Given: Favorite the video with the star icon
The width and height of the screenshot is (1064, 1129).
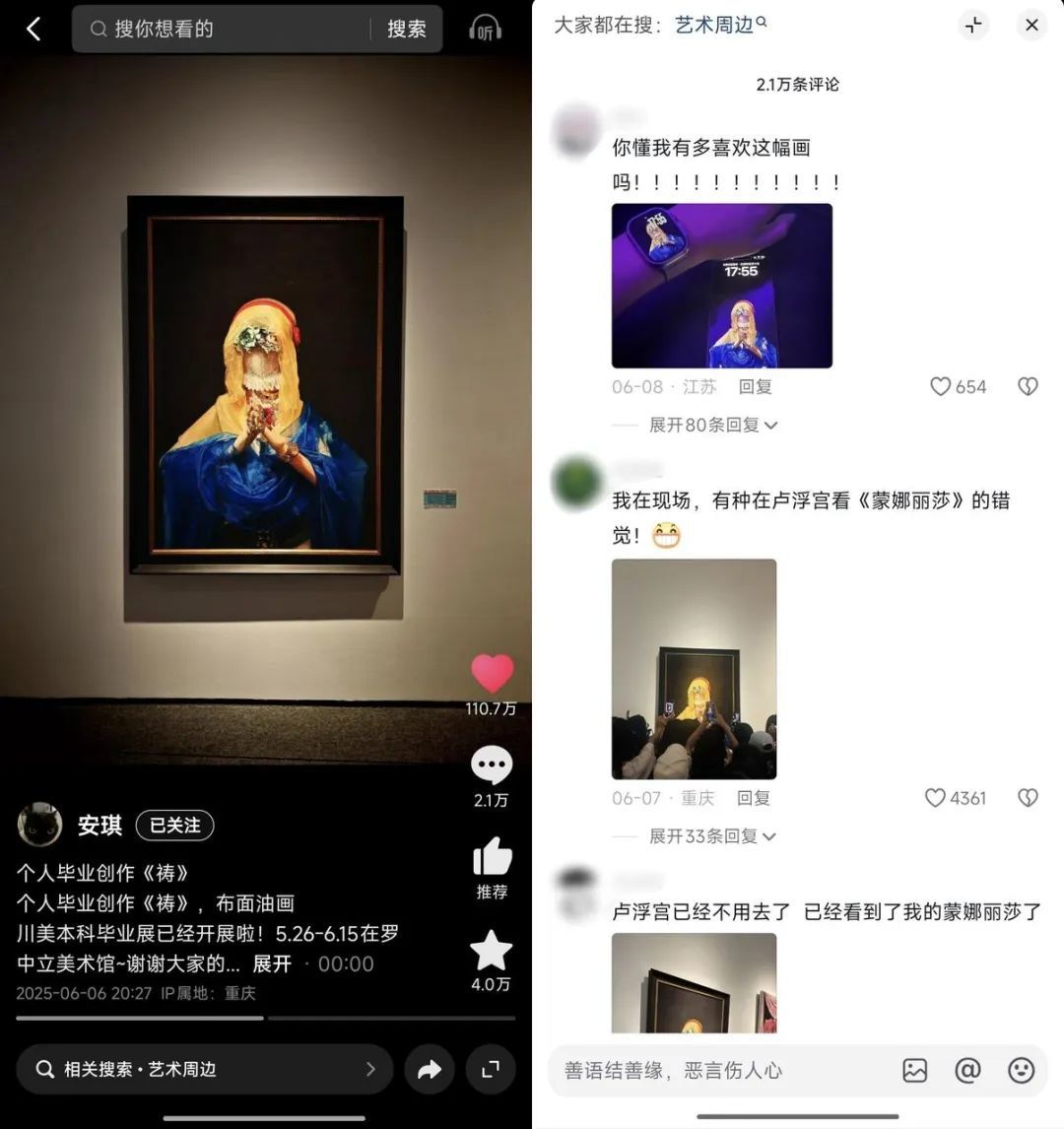Looking at the screenshot, I should [491, 951].
